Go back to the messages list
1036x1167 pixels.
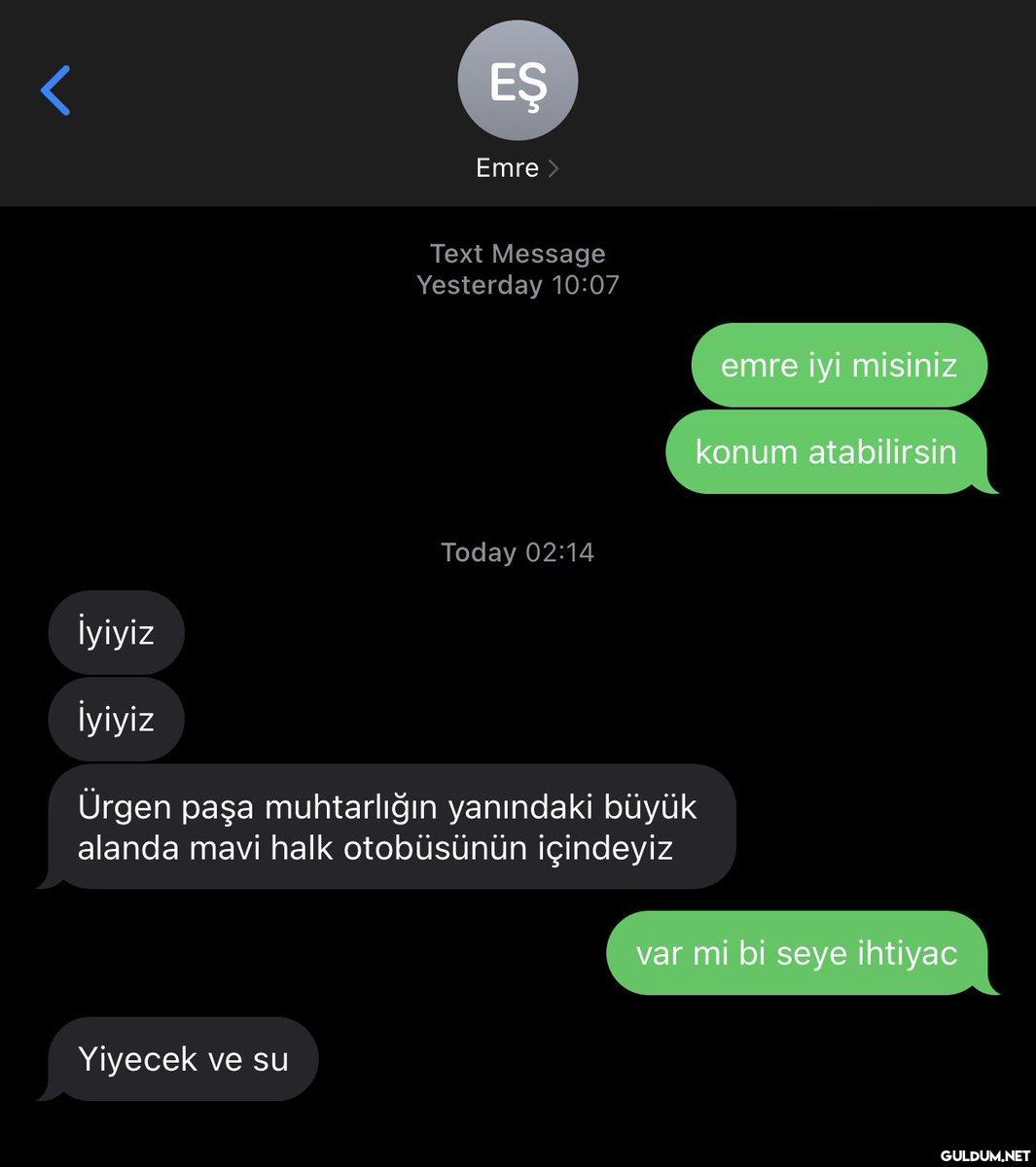pos(55,90)
